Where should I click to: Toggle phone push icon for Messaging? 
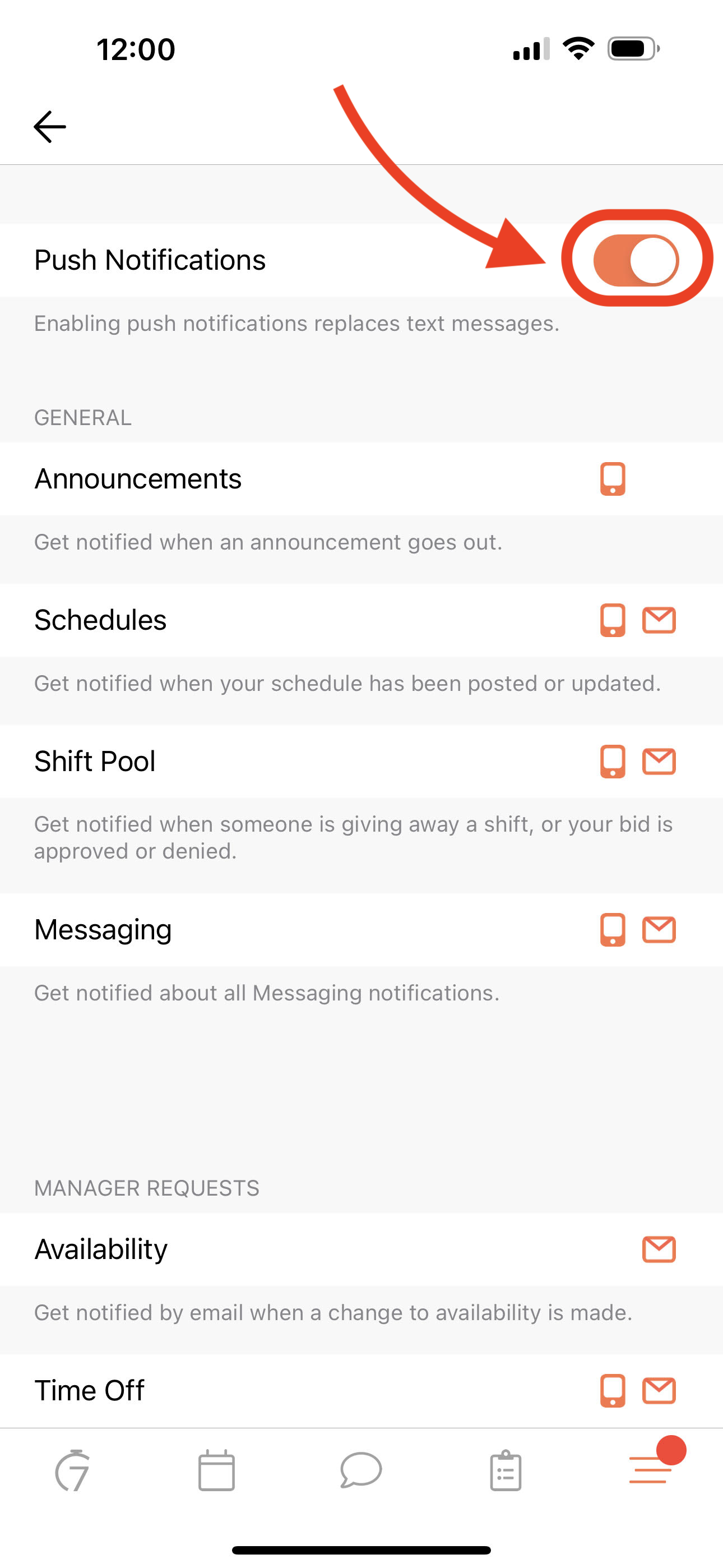click(613, 929)
